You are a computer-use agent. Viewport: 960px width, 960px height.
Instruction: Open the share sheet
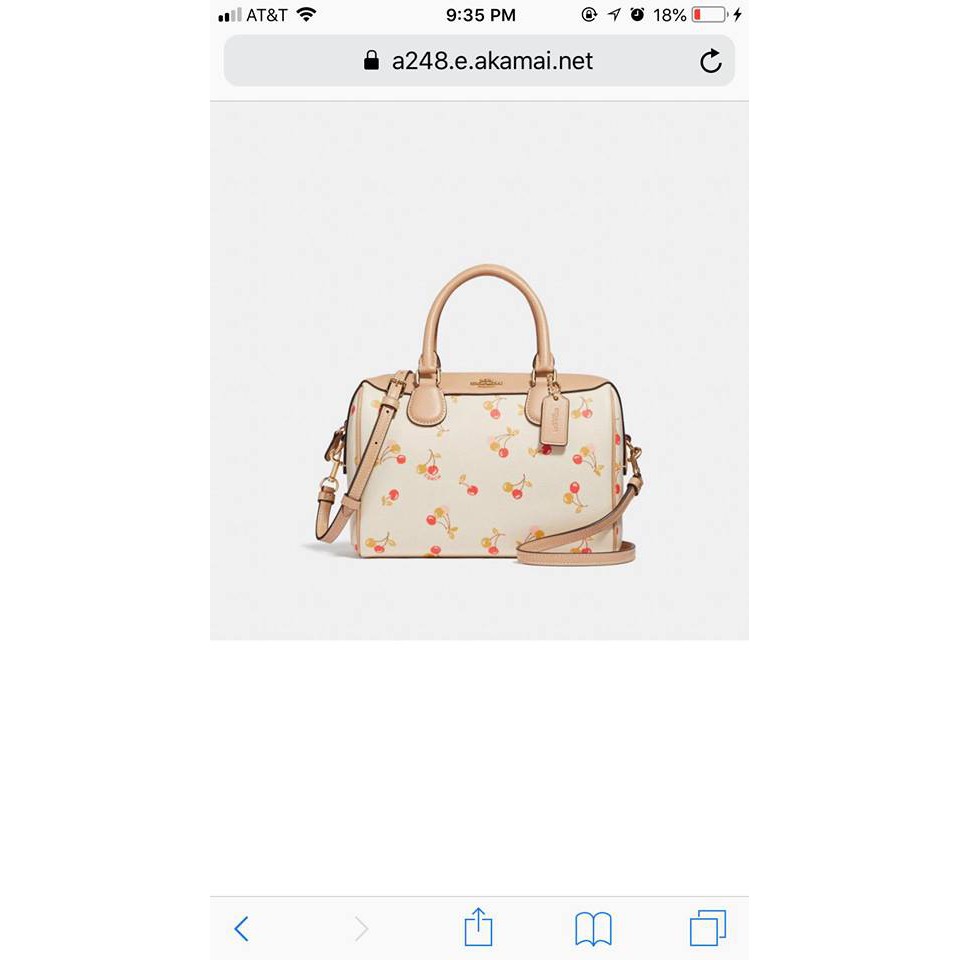[479, 927]
